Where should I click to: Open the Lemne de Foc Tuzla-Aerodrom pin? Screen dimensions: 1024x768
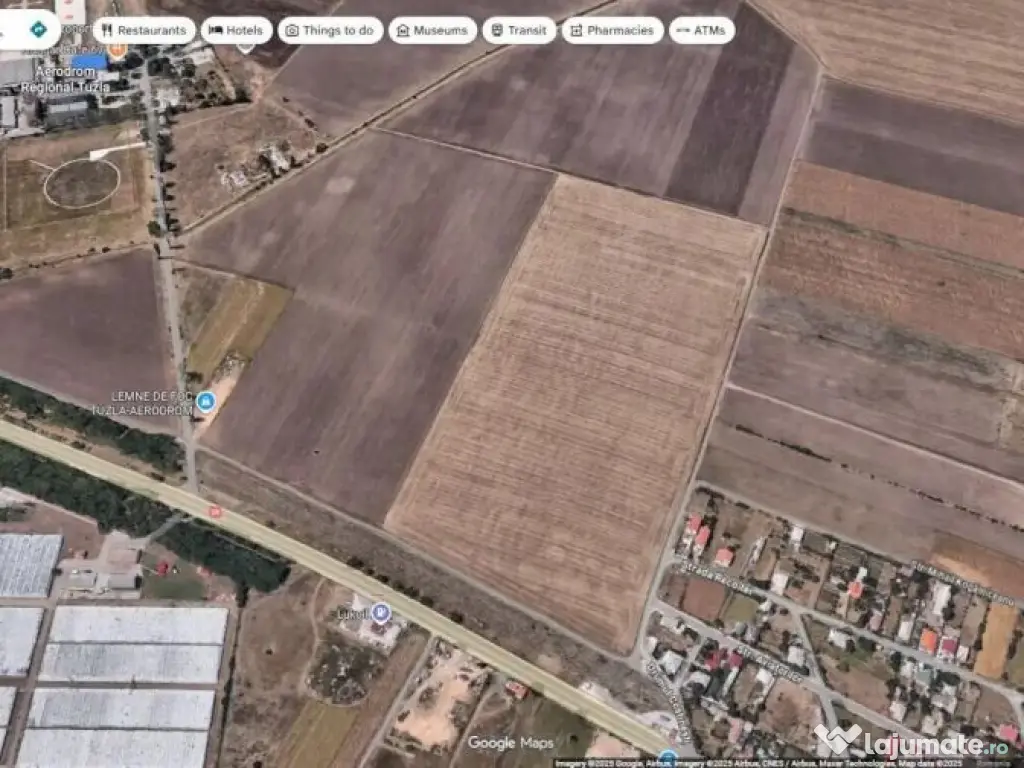[x=205, y=402]
